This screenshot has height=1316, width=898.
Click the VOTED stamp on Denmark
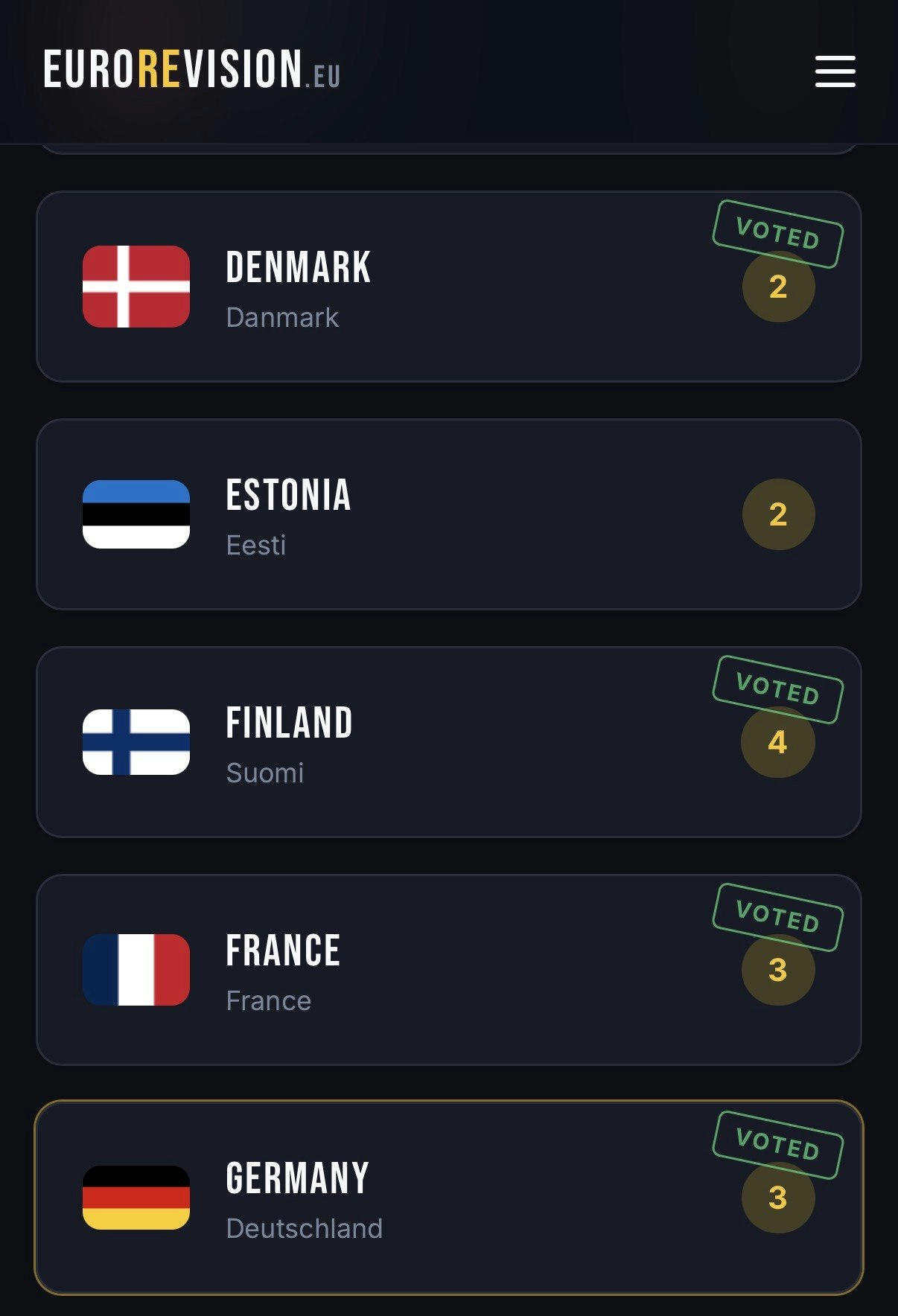coord(777,236)
